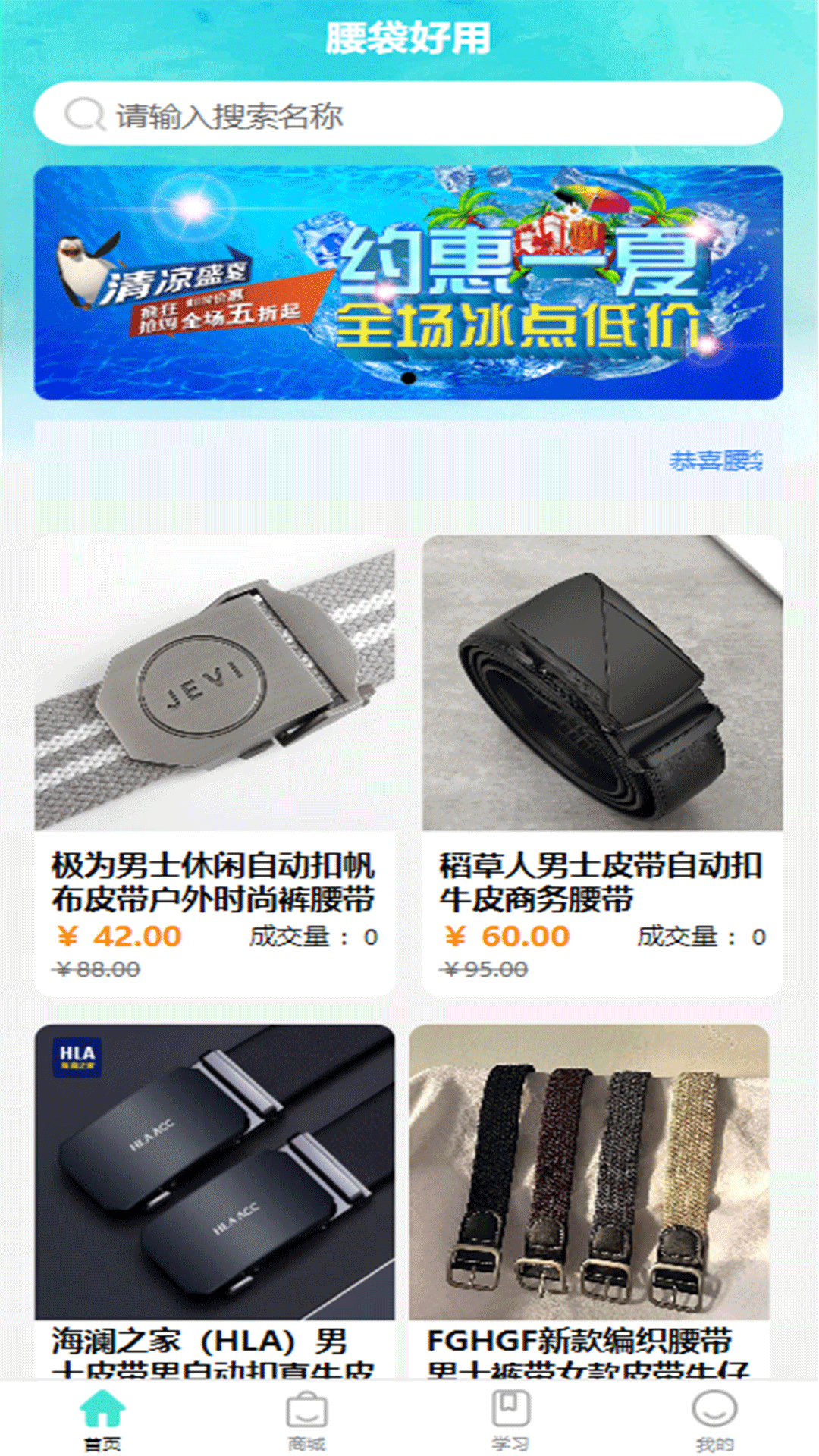View the FGHGF新款编织腰带 product
819x1456 pixels.
coord(589,1198)
